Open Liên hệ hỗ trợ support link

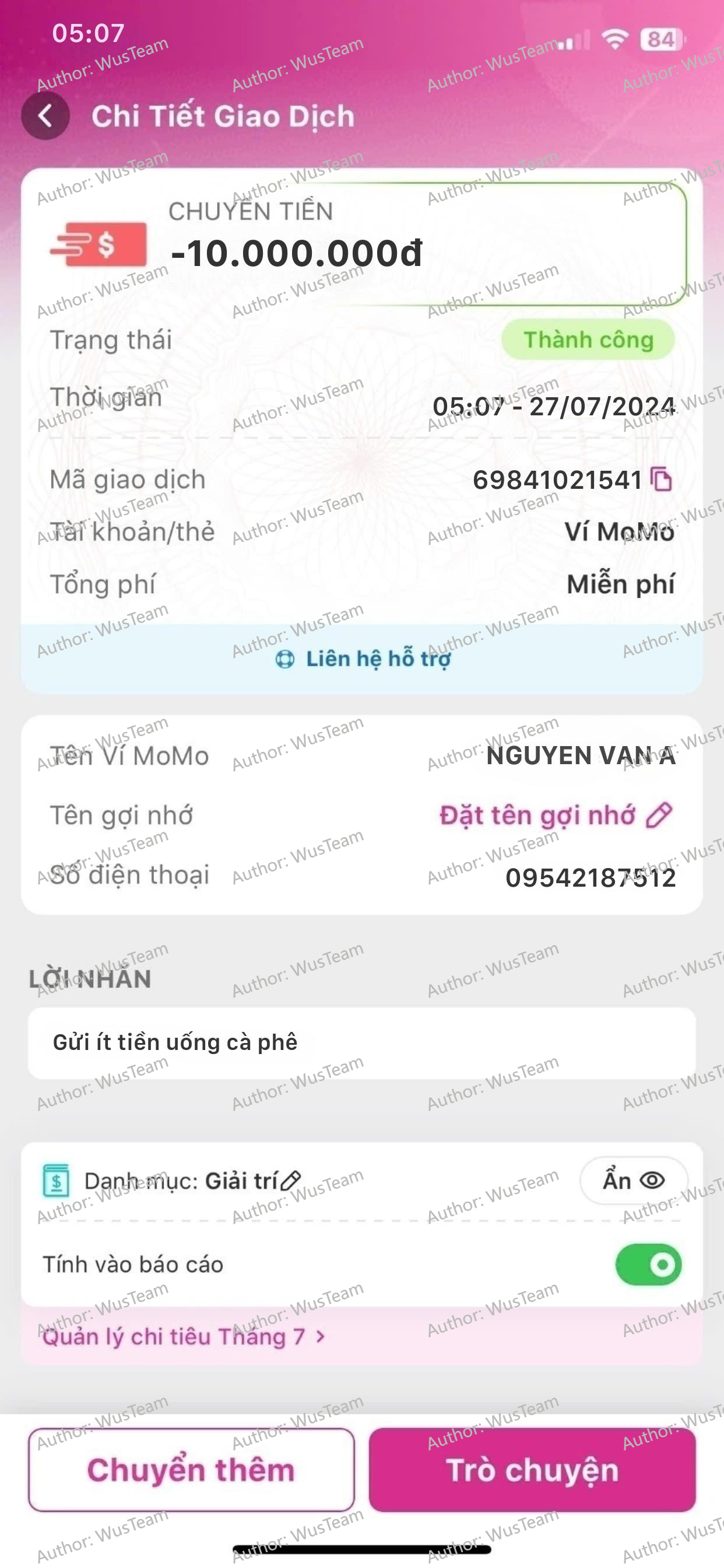click(363, 659)
